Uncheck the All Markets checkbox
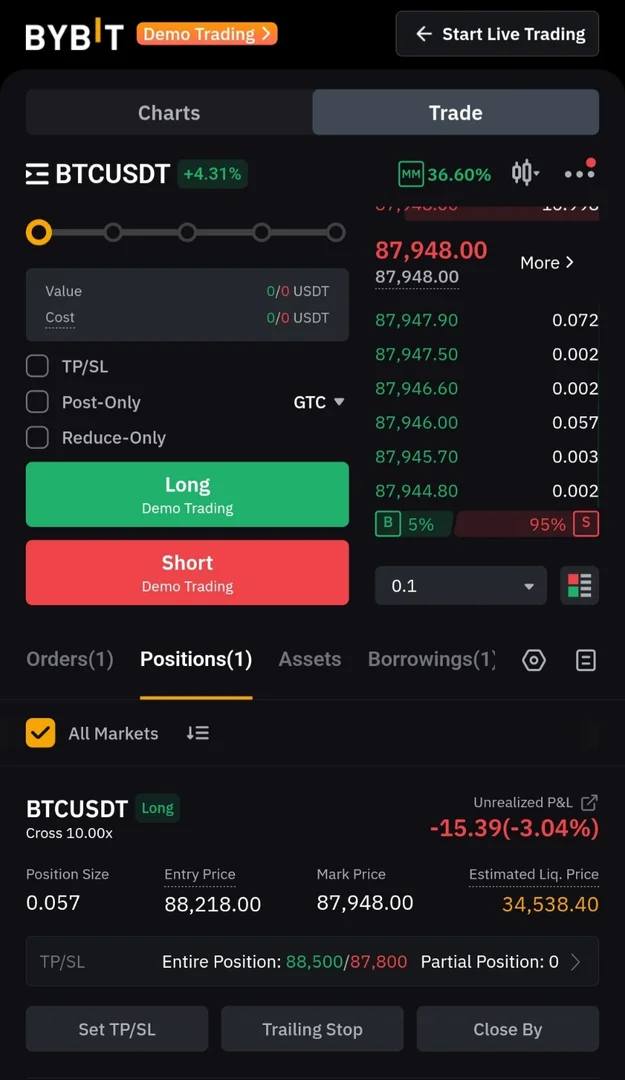The height and width of the screenshot is (1080, 625). pos(40,733)
